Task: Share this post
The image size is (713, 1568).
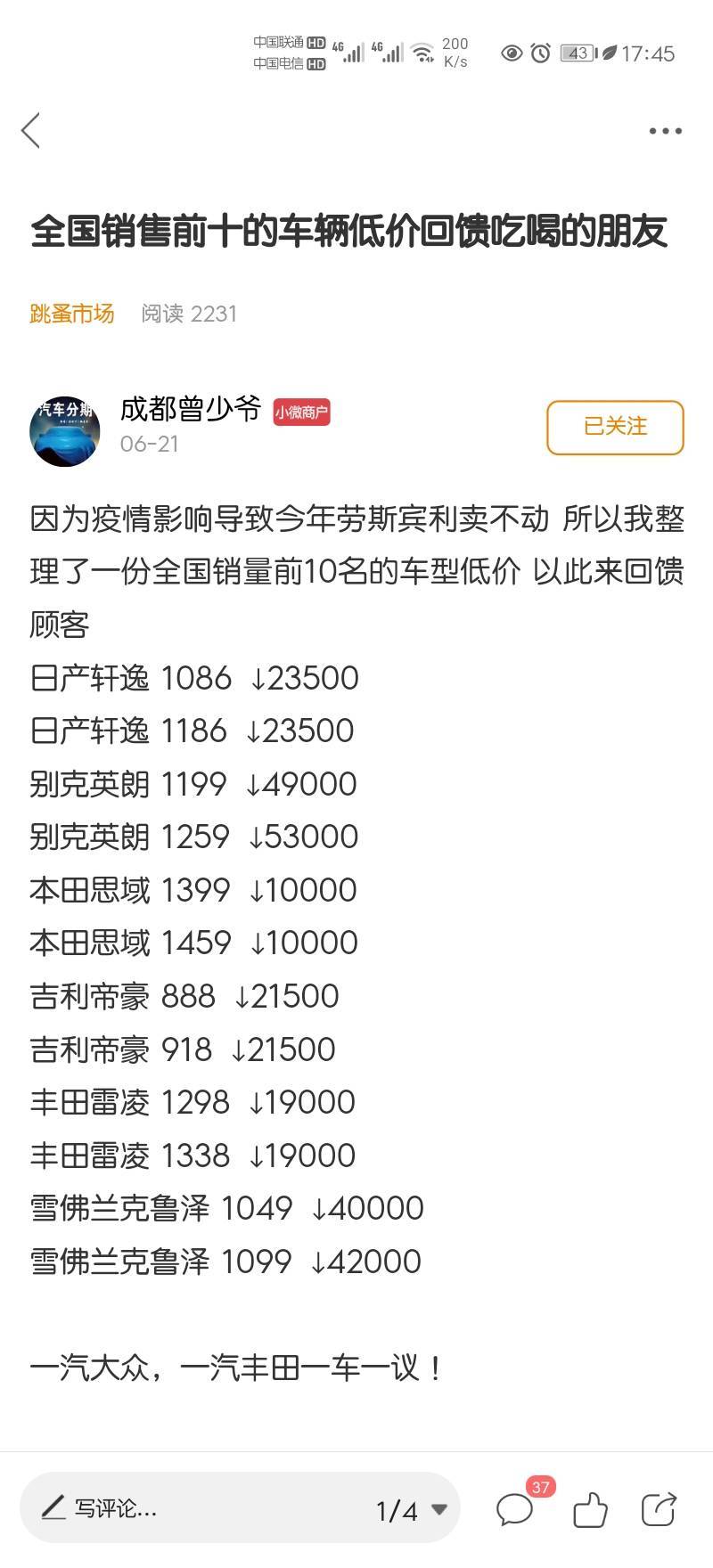Action: pos(659,1509)
